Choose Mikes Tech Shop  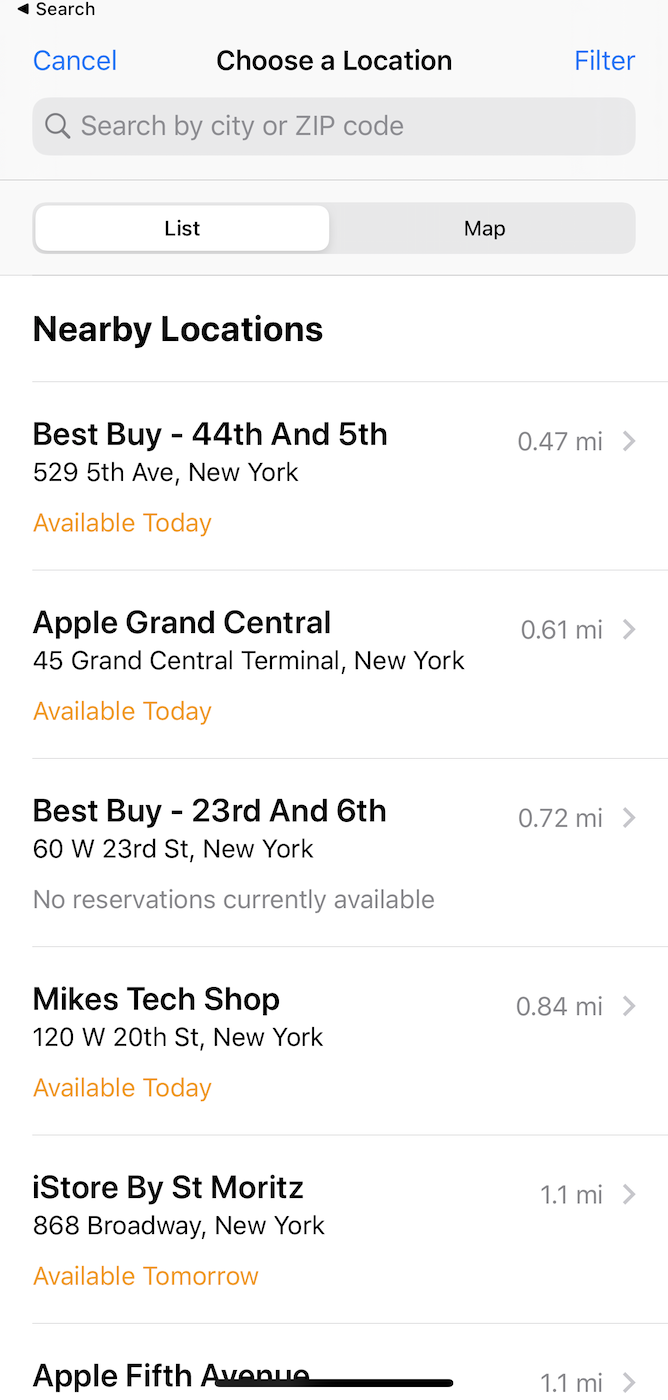coord(334,1040)
